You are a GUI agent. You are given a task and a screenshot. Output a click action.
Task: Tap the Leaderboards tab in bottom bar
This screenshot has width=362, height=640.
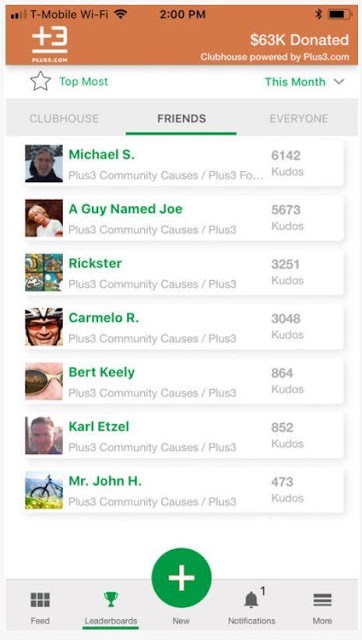coord(111,608)
